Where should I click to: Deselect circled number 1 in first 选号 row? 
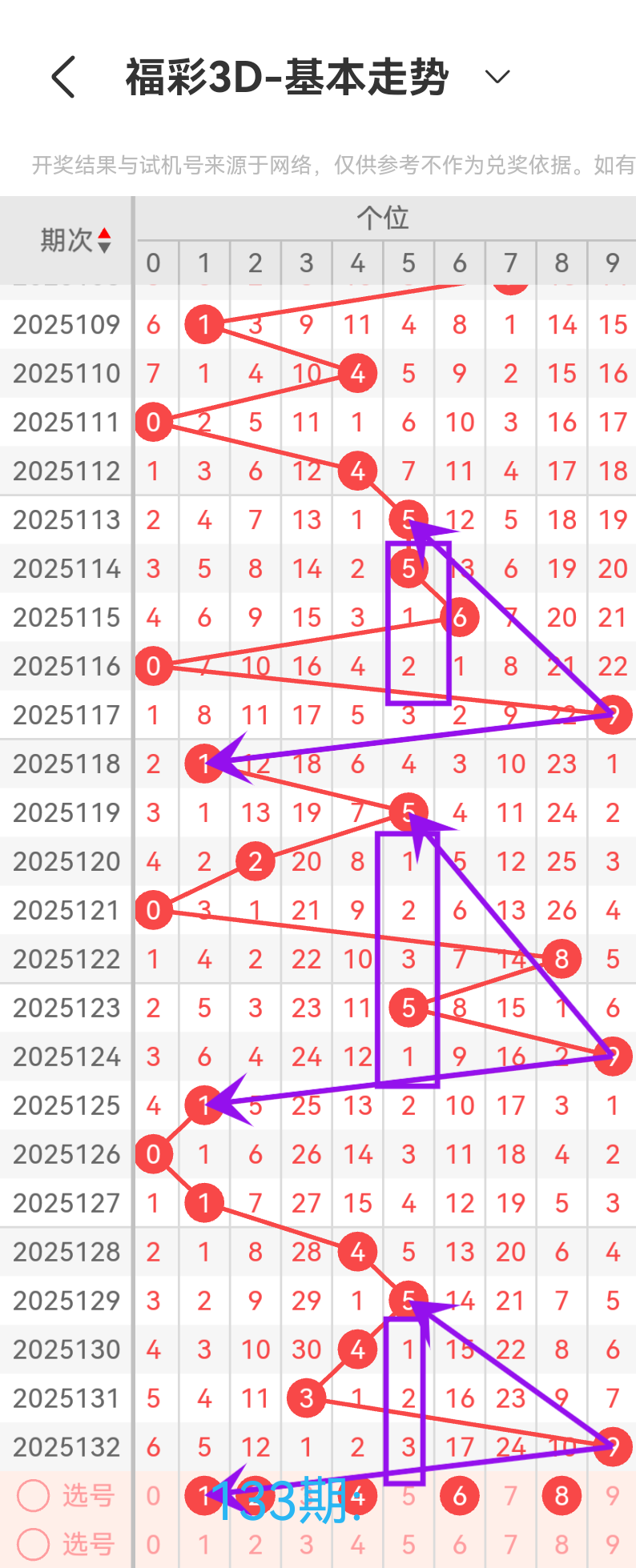coord(204,1495)
